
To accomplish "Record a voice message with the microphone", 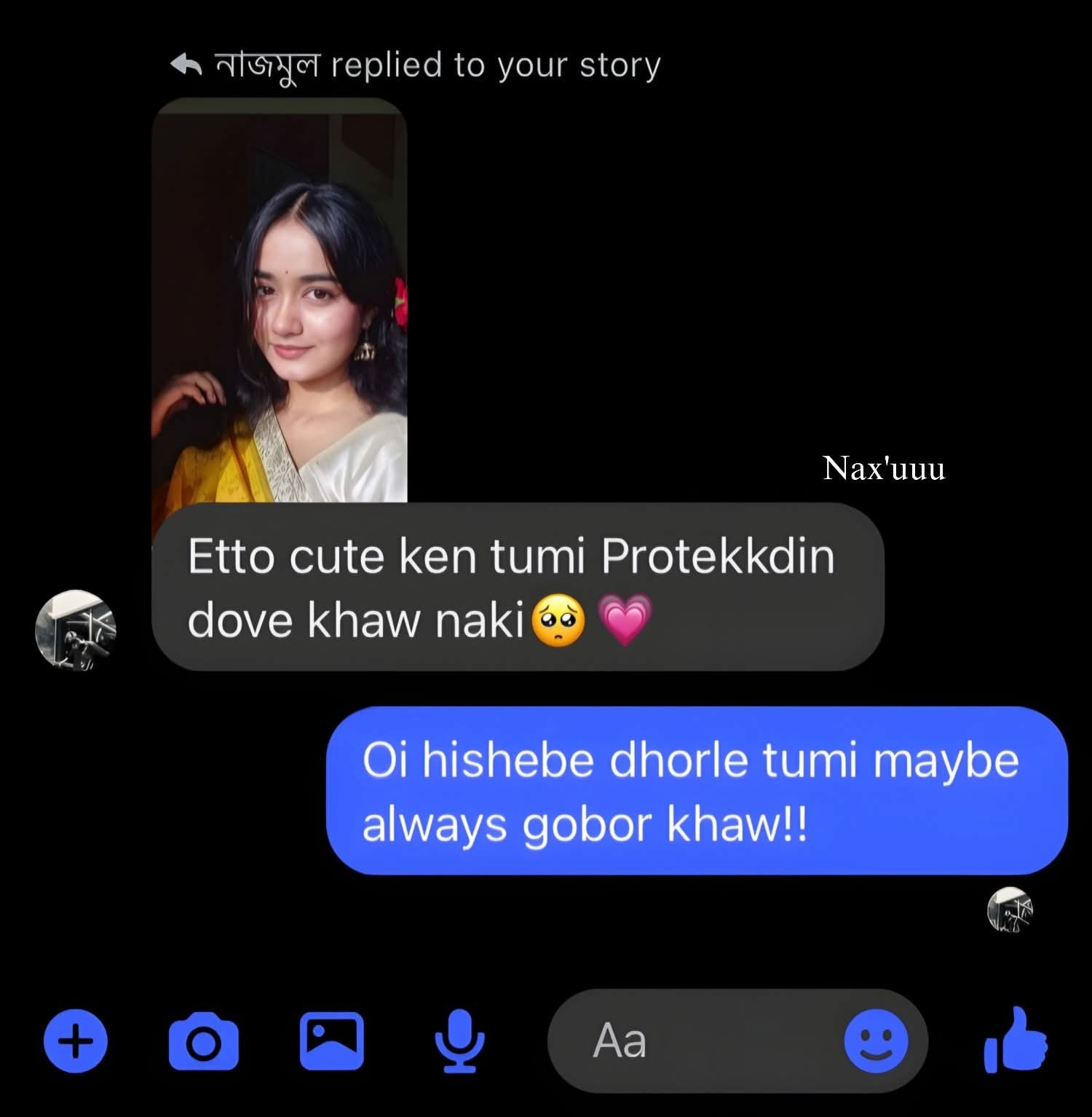I will click(459, 1041).
